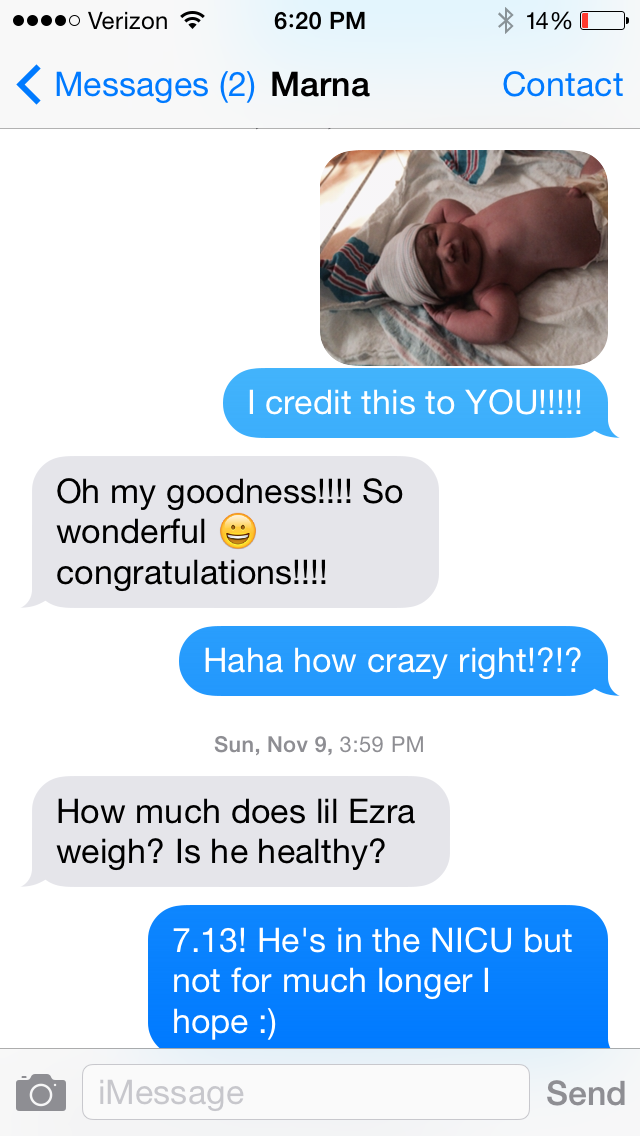
Task: Go back to the Messages list
Action: click(x=136, y=85)
